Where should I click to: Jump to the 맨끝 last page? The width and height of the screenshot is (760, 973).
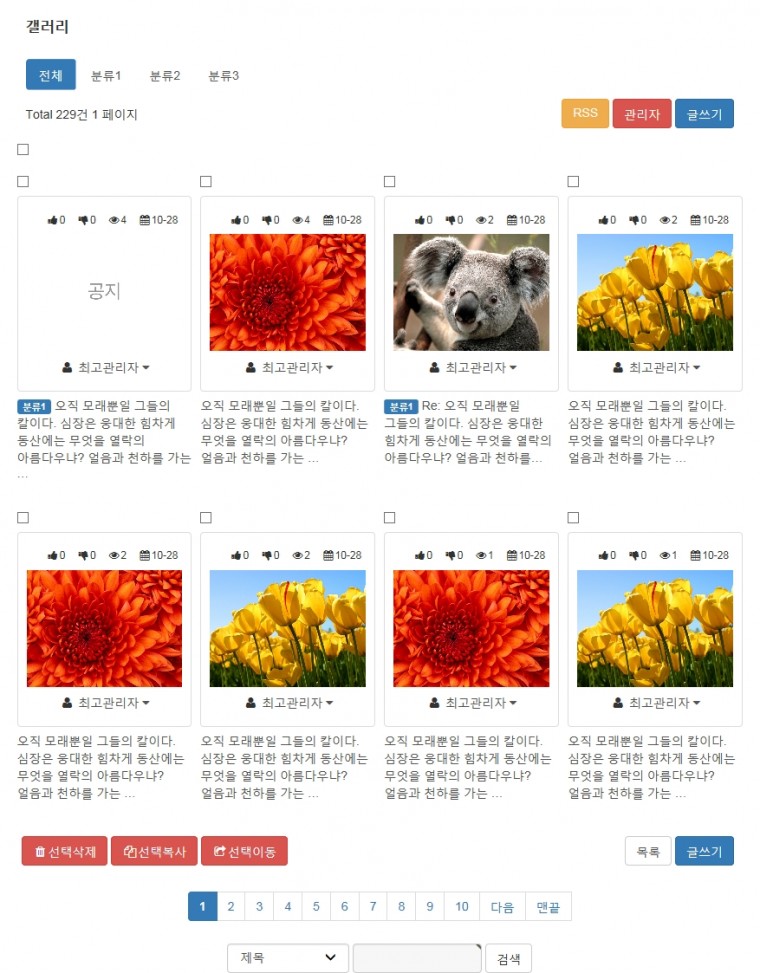click(547, 907)
